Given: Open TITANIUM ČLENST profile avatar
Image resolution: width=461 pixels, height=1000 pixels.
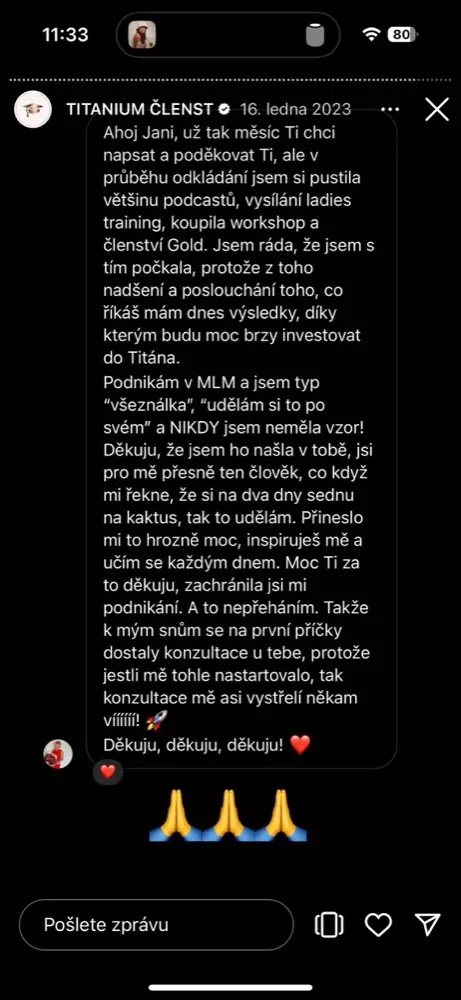Looking at the screenshot, I should (x=33, y=110).
